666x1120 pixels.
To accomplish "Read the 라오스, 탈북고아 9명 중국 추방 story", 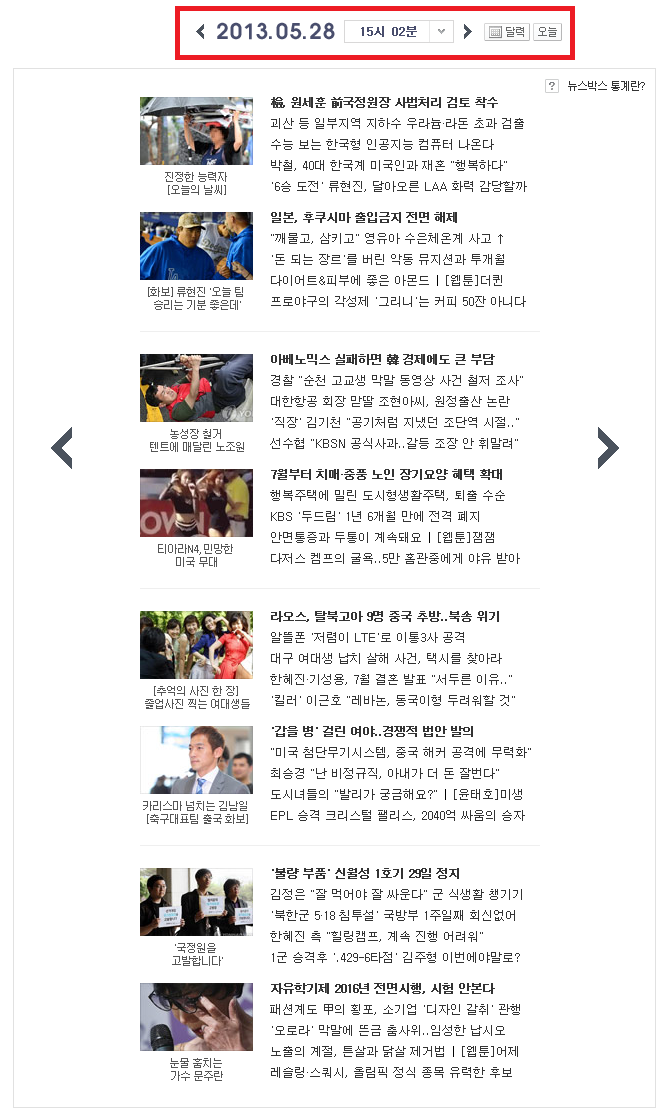I will click(x=385, y=616).
